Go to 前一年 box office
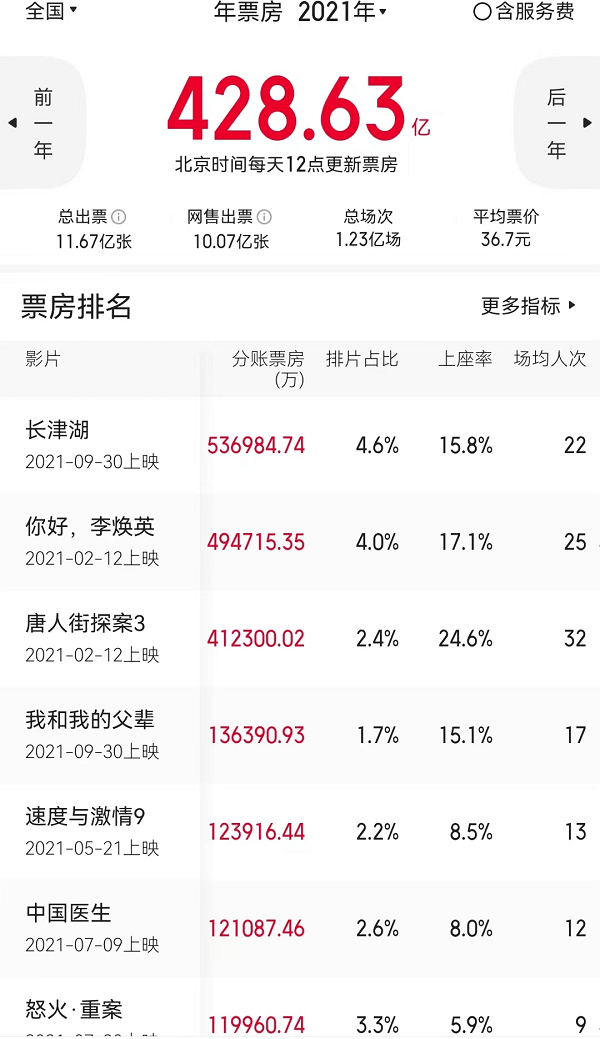The height and width of the screenshot is (1039, 600). tap(42, 123)
